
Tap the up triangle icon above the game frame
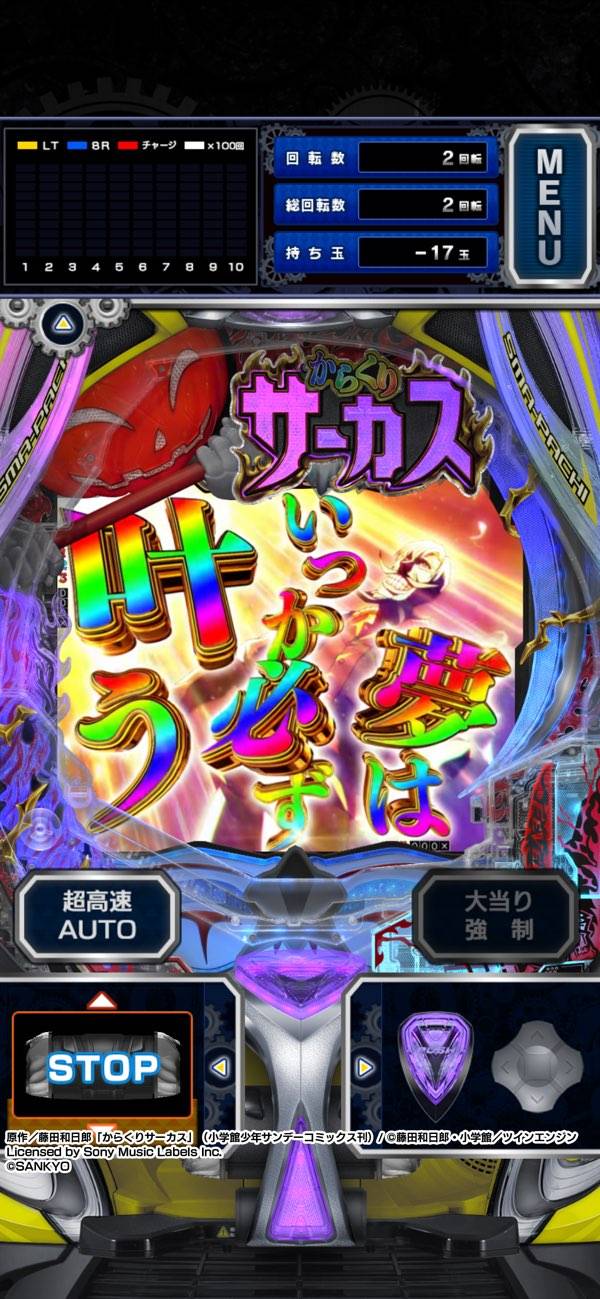pos(62,324)
